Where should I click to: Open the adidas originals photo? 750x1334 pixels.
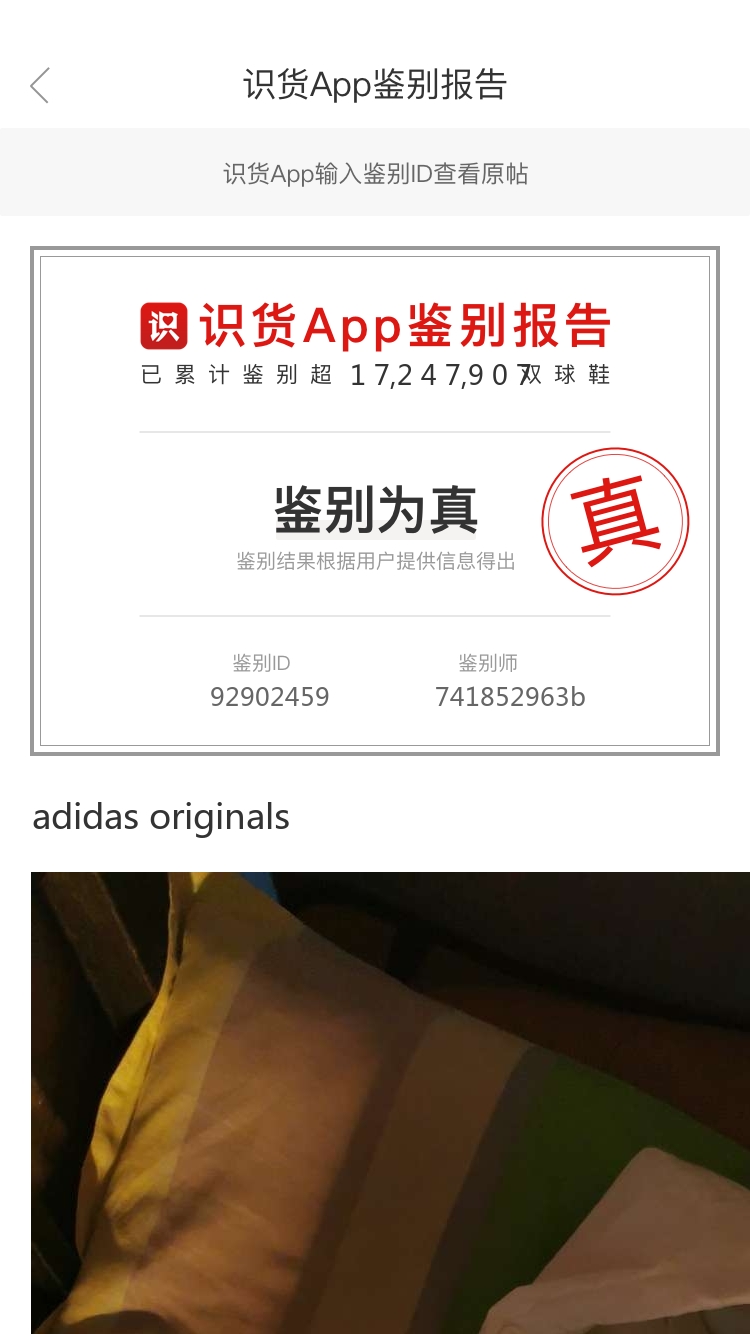coord(390,1100)
